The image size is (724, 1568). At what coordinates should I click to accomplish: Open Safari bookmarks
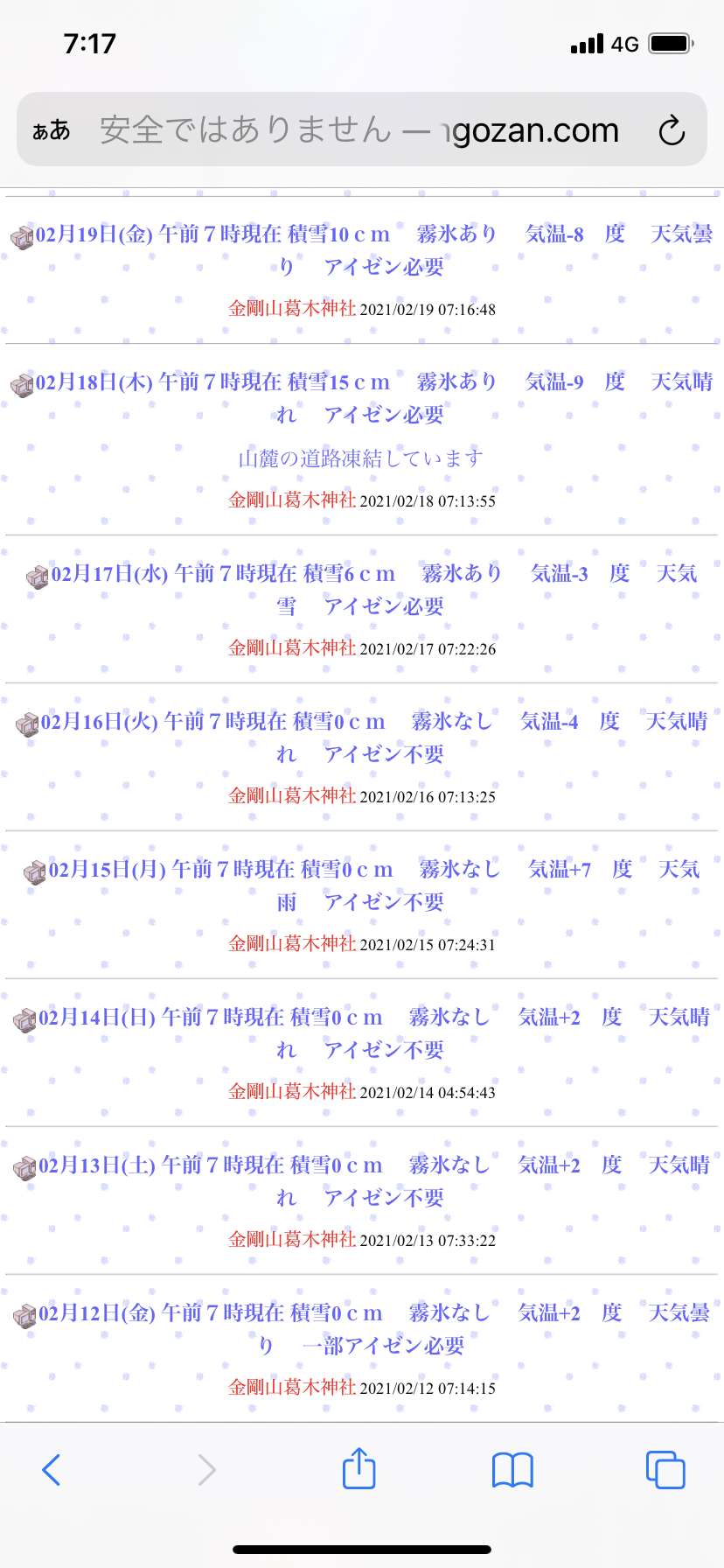click(x=512, y=1470)
